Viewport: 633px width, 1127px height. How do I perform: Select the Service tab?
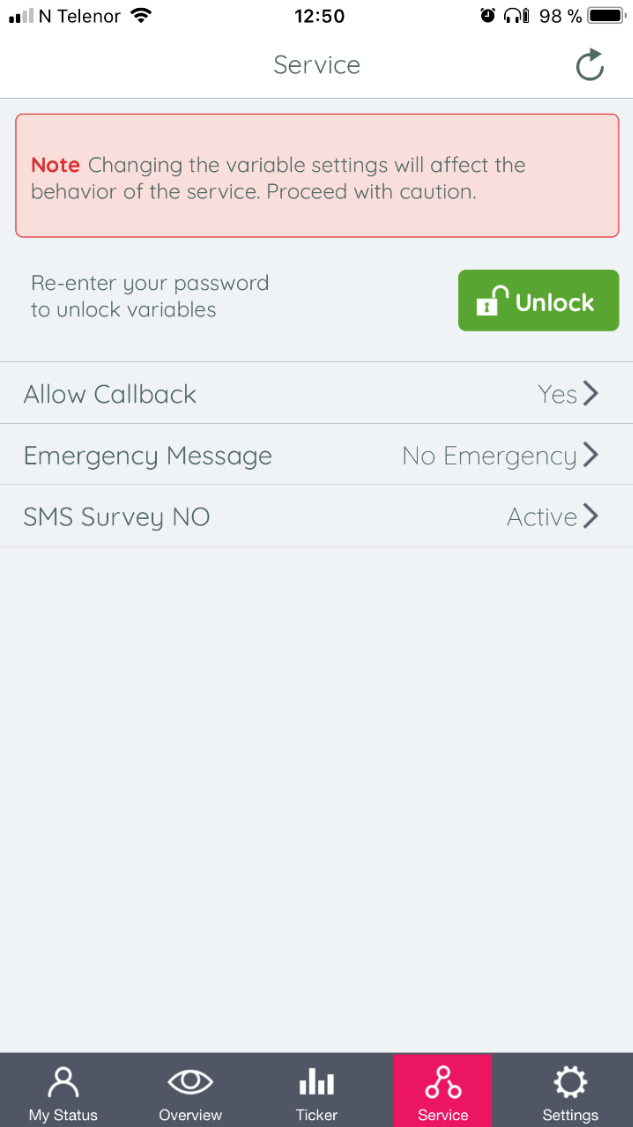pyautogui.click(x=442, y=1091)
